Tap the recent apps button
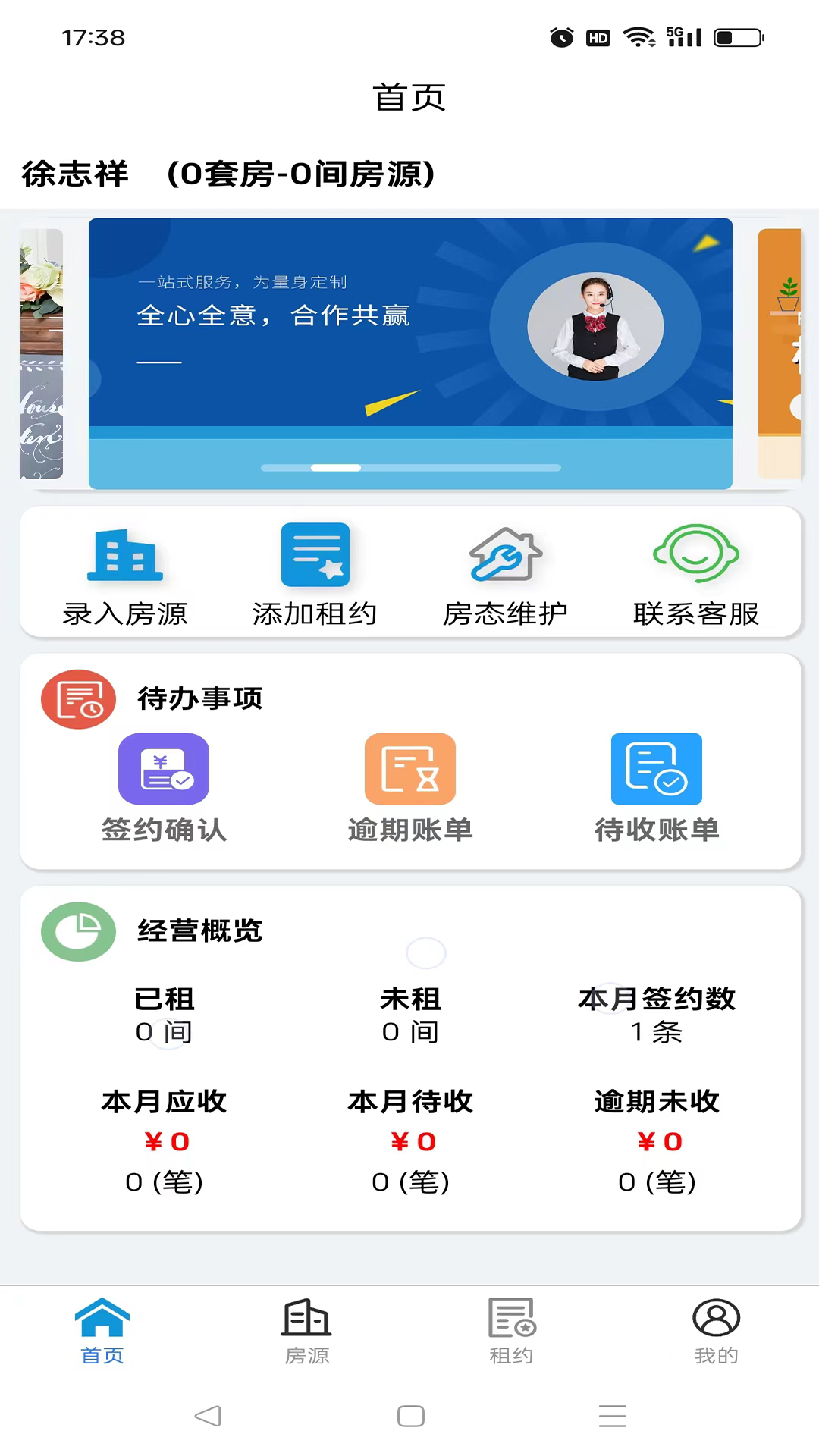The width and height of the screenshot is (819, 1456). tap(613, 1416)
